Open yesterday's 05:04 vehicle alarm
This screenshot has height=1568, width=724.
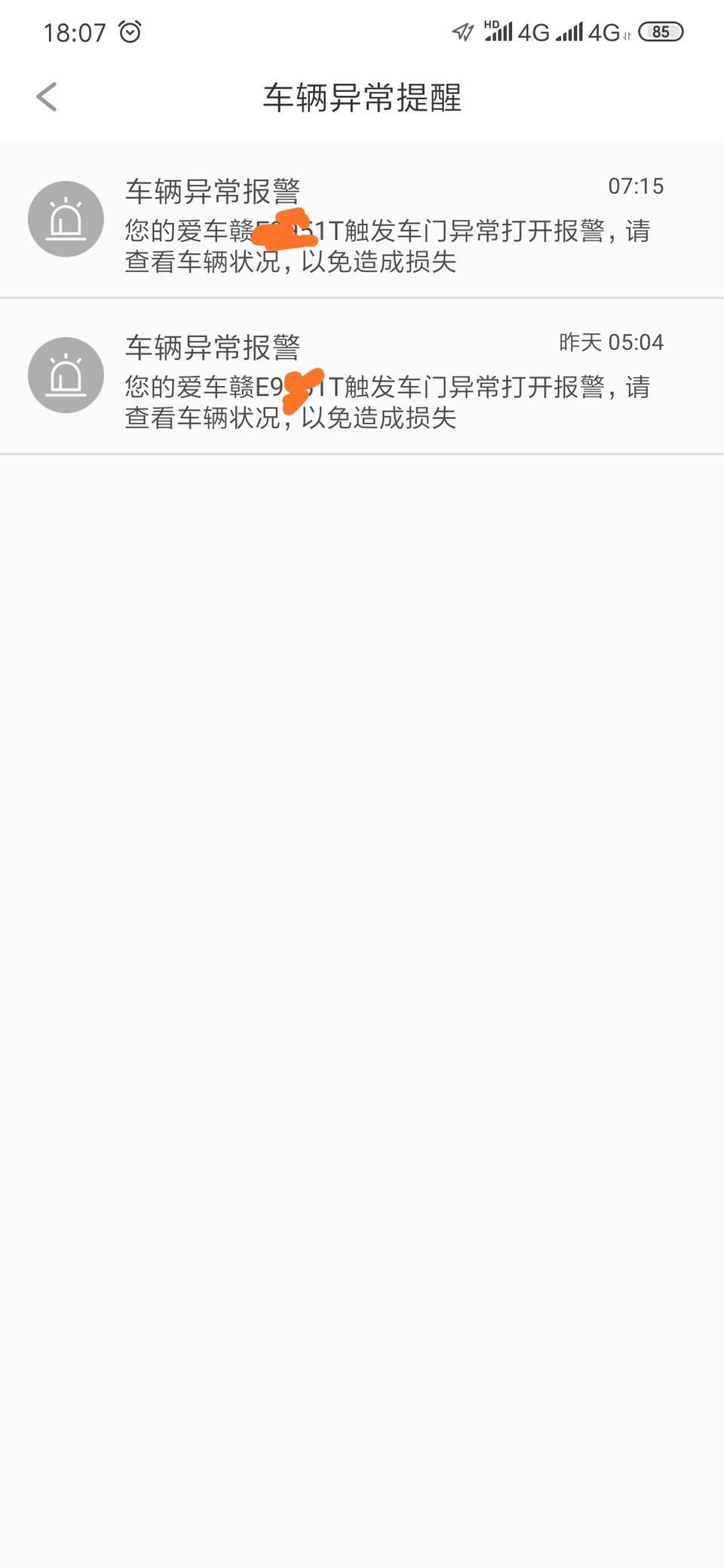362,376
